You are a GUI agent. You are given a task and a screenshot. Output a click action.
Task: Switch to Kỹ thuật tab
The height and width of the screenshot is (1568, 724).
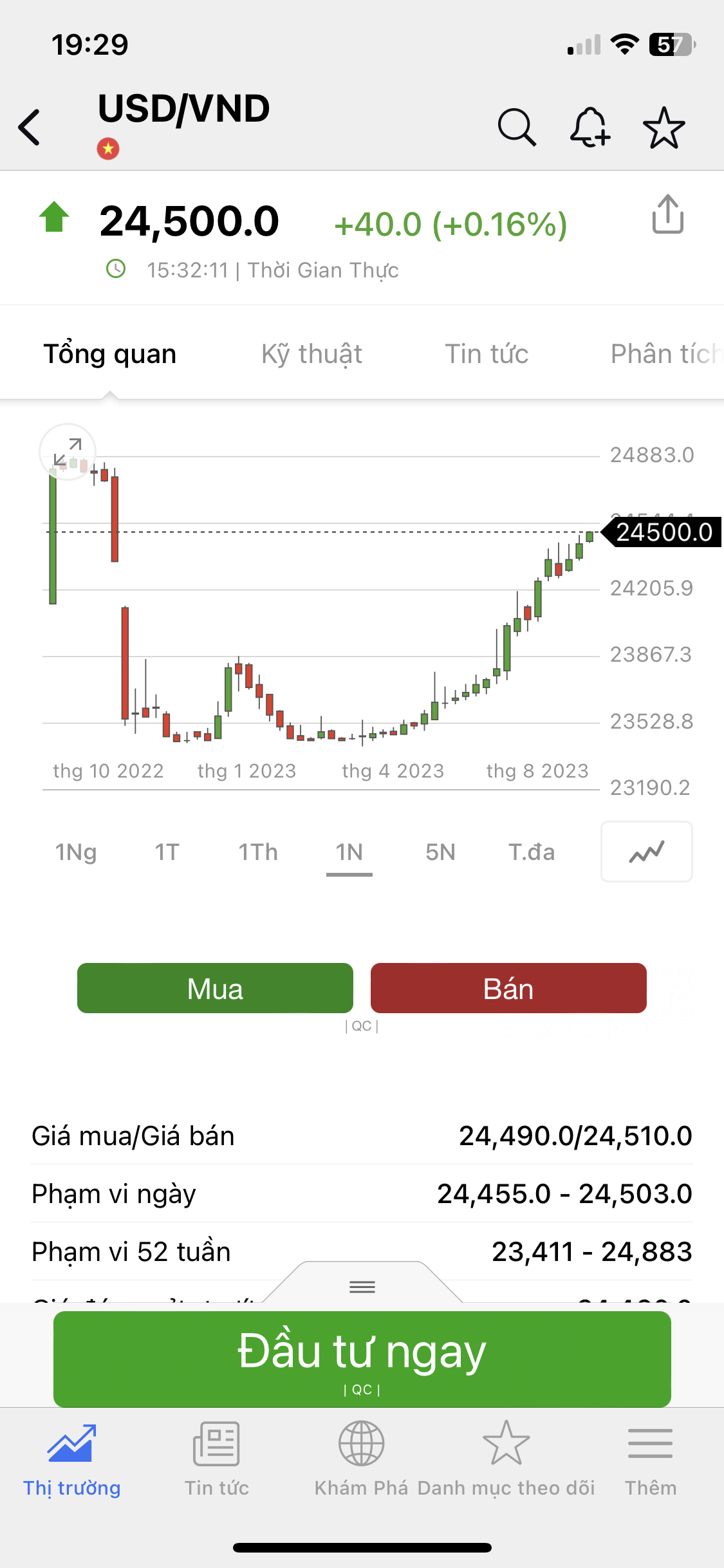[x=311, y=354]
